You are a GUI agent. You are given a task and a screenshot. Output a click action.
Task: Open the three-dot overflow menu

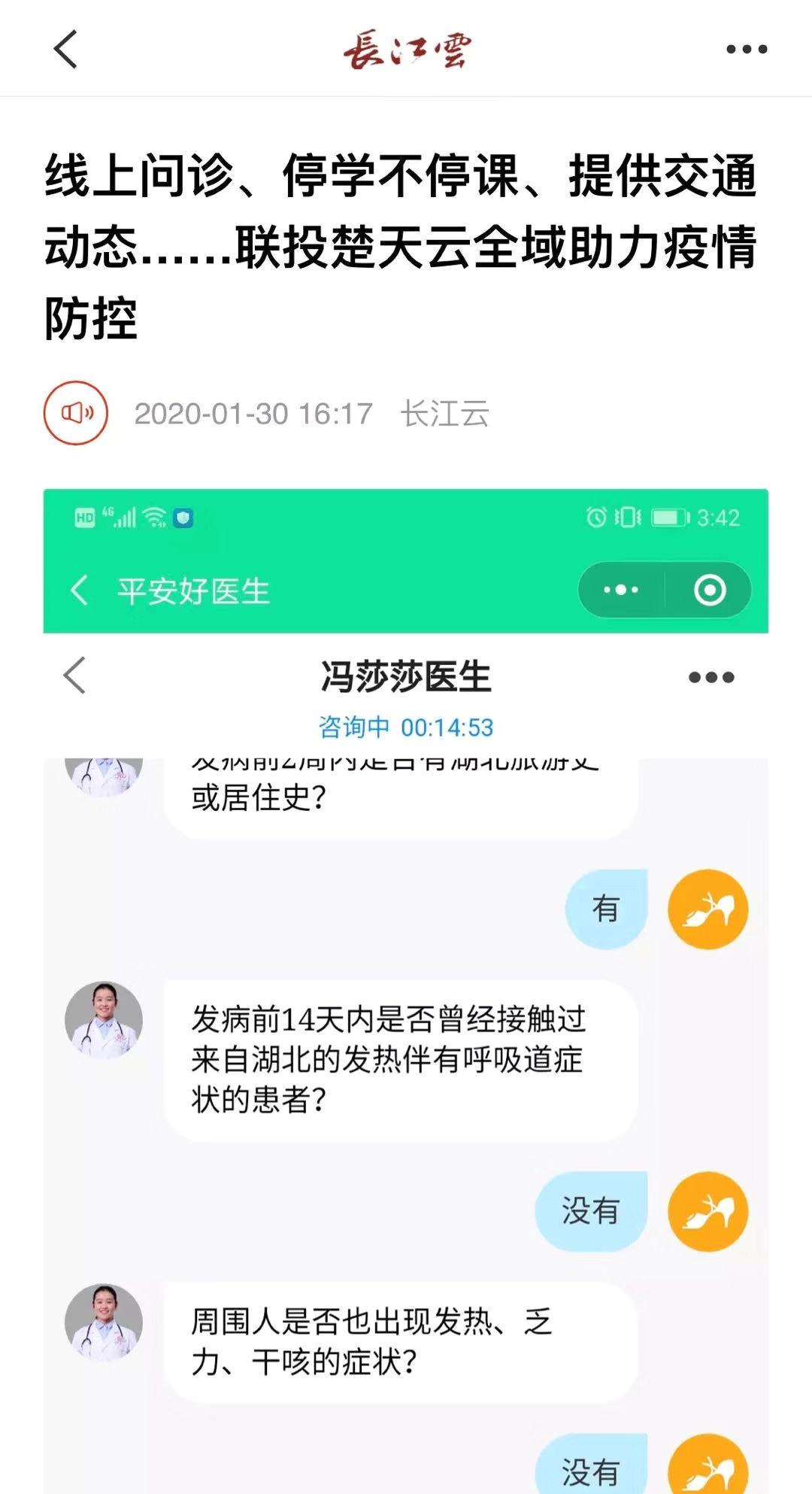click(x=746, y=50)
